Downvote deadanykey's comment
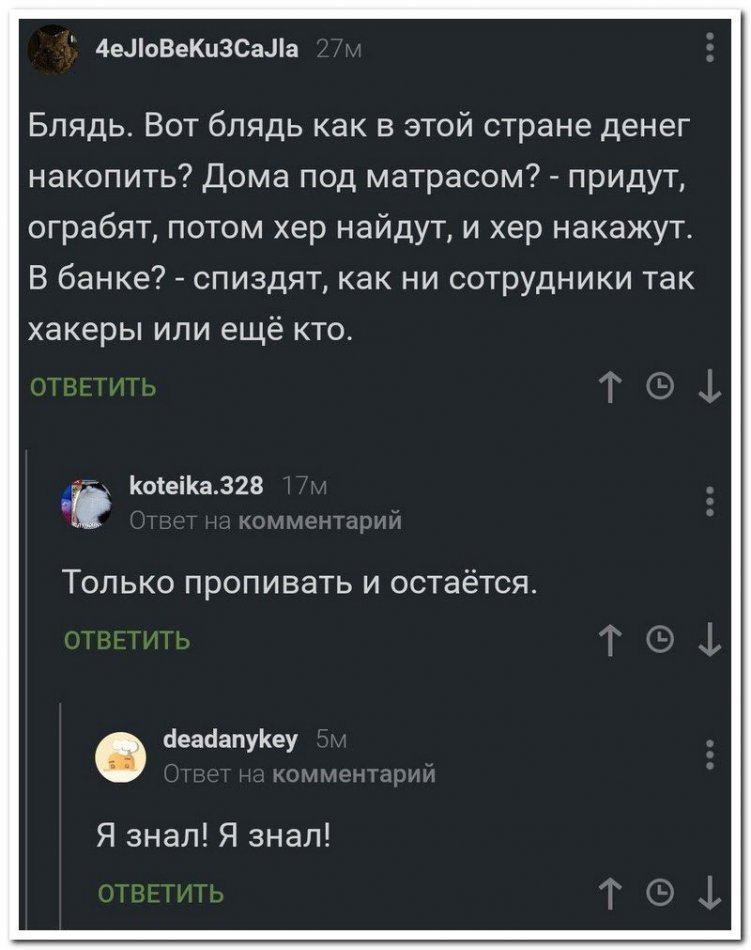 click(709, 891)
